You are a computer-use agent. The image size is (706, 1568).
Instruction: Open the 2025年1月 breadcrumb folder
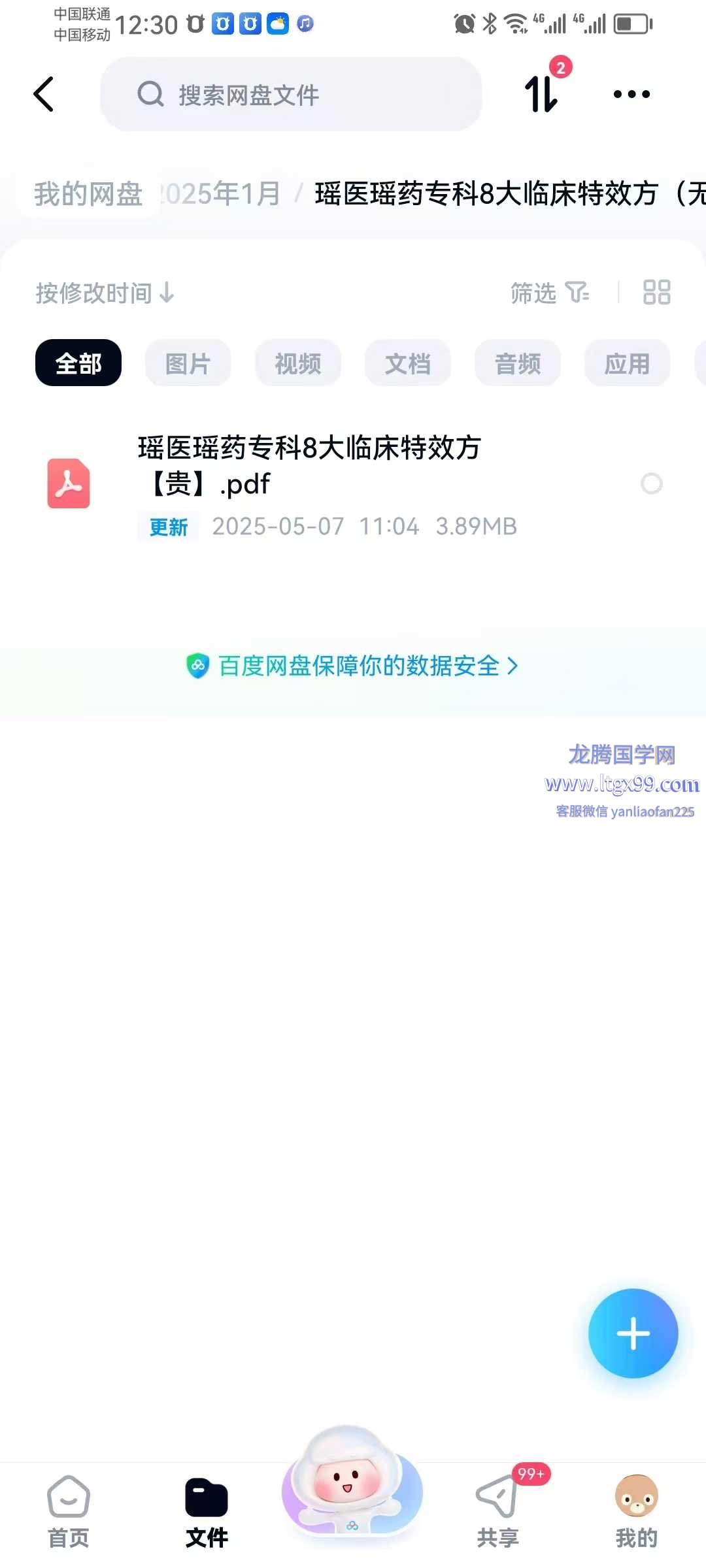click(x=222, y=194)
